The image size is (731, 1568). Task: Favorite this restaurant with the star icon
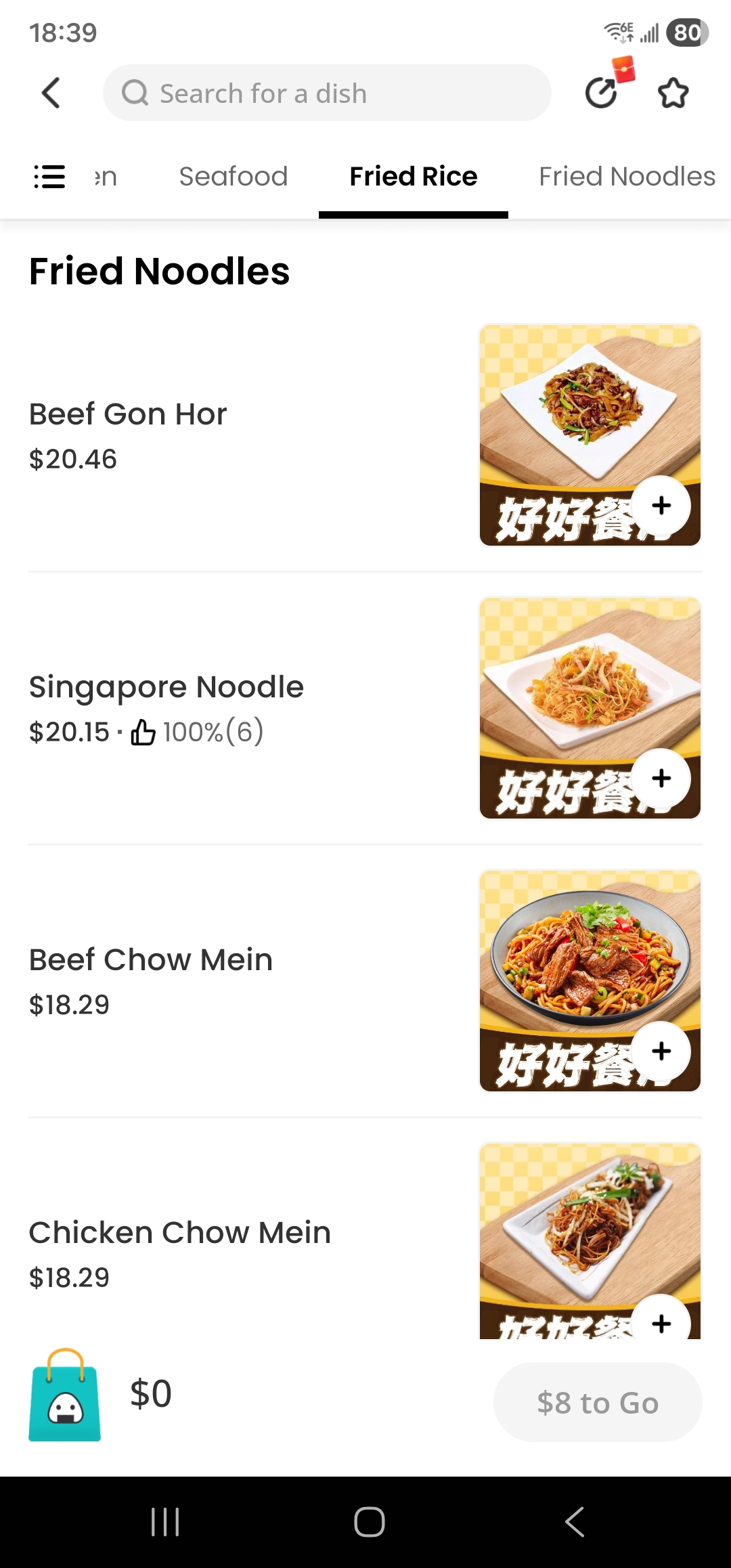(x=673, y=93)
